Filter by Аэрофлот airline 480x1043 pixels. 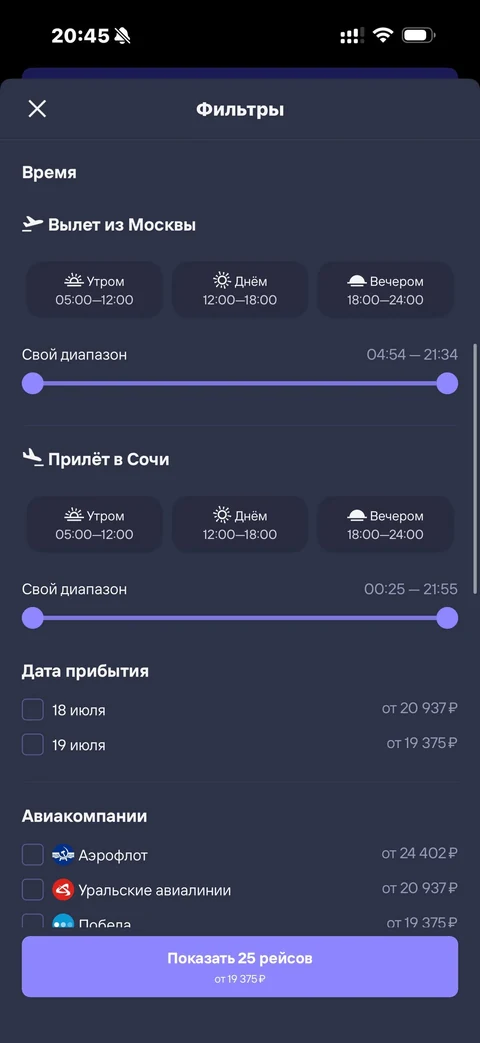pos(33,855)
